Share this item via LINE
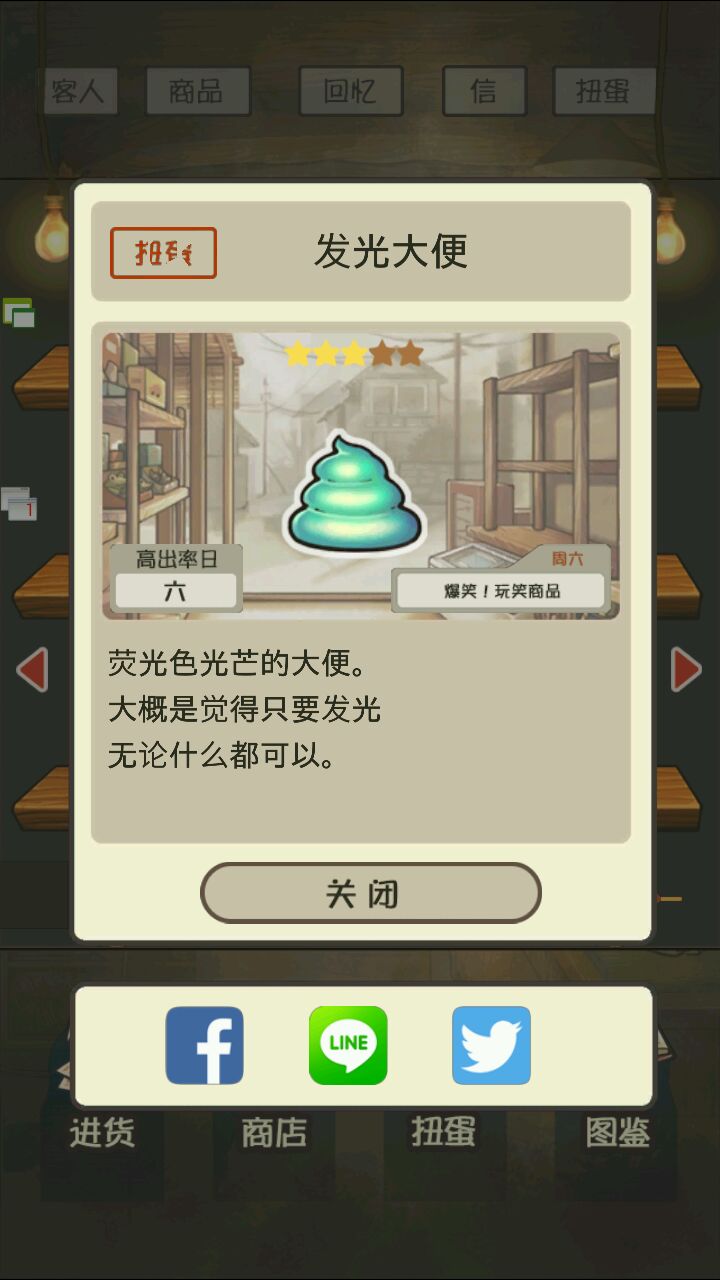 pos(348,1045)
